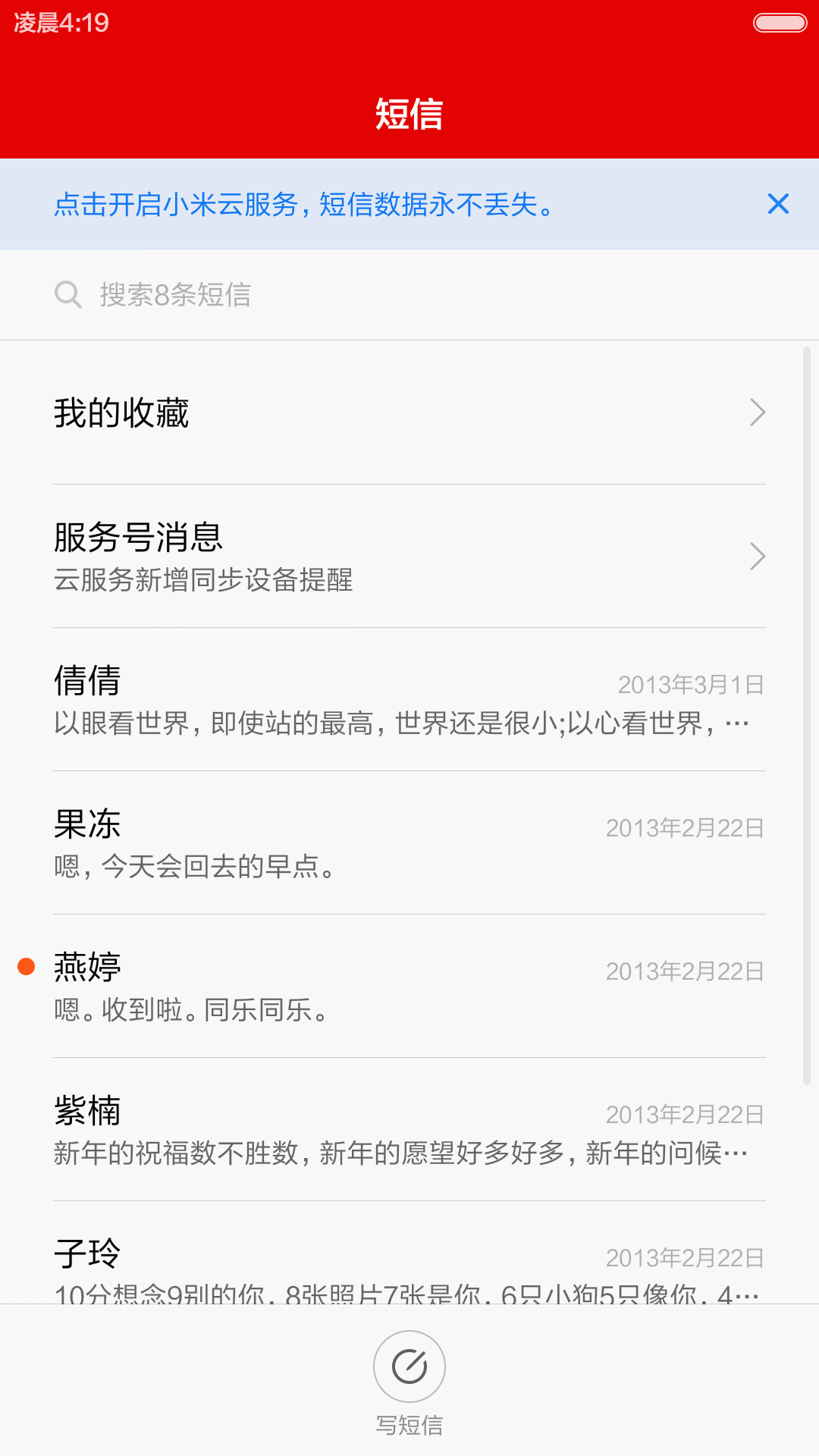Open 服务号消息 service messages
Viewport: 819px width, 1456px height.
(409, 556)
